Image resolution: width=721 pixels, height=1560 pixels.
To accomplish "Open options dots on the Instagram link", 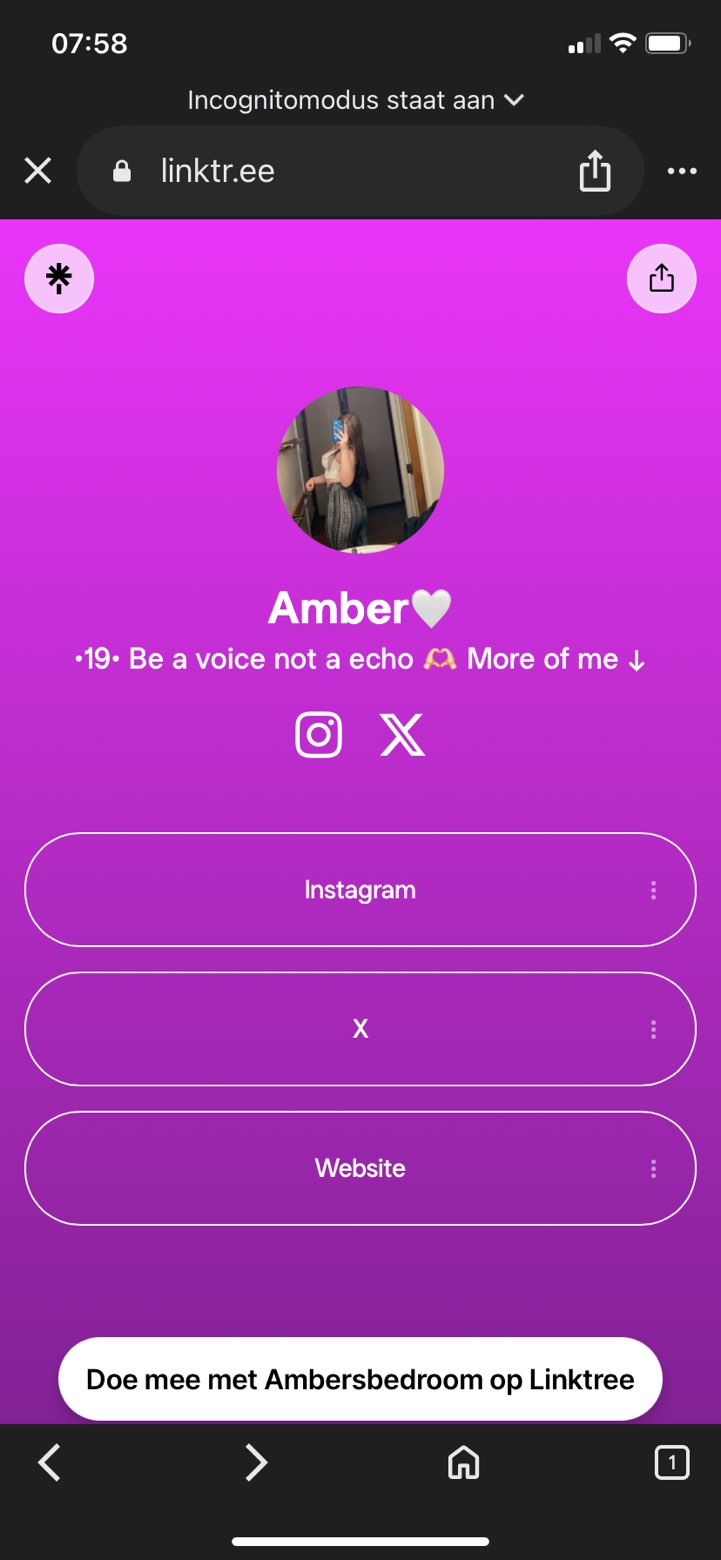I will click(653, 890).
